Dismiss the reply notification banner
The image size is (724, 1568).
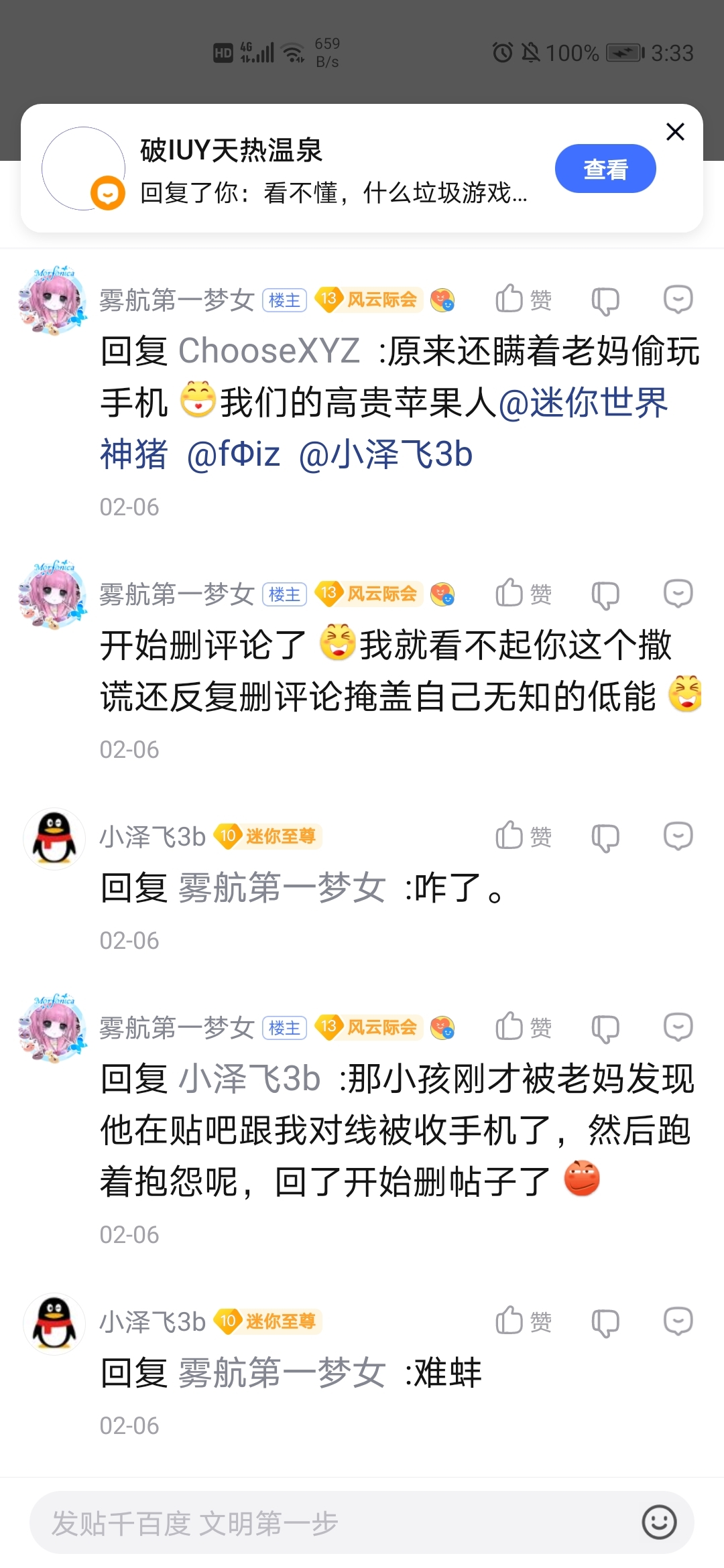675,132
